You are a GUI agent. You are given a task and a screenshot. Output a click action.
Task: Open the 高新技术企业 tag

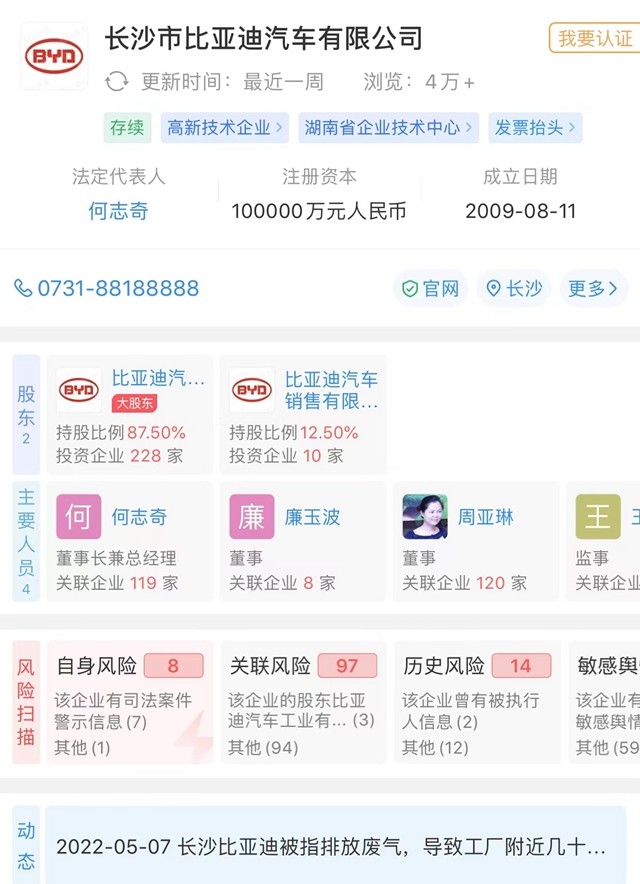225,128
